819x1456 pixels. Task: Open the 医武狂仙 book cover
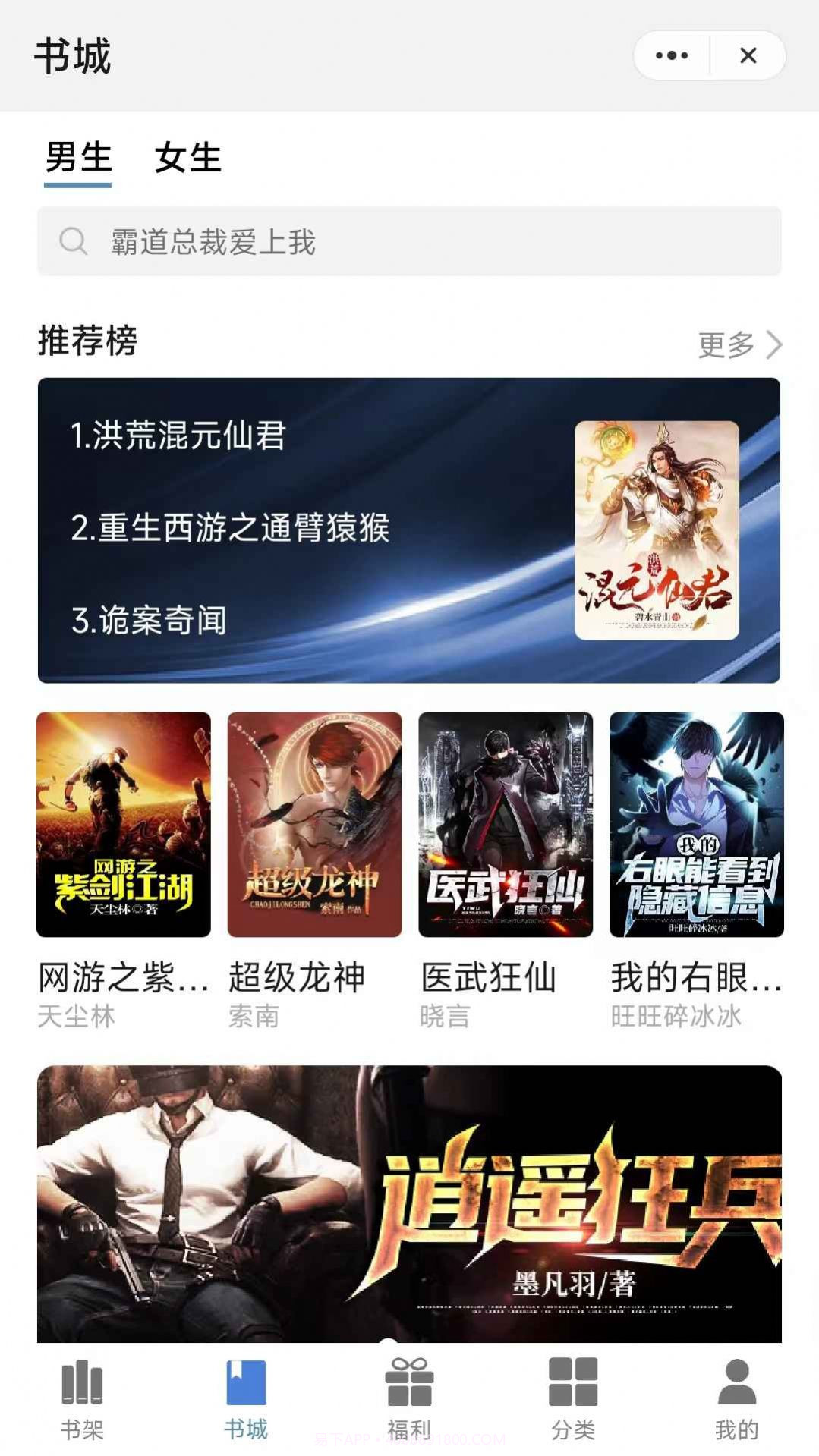tap(504, 824)
